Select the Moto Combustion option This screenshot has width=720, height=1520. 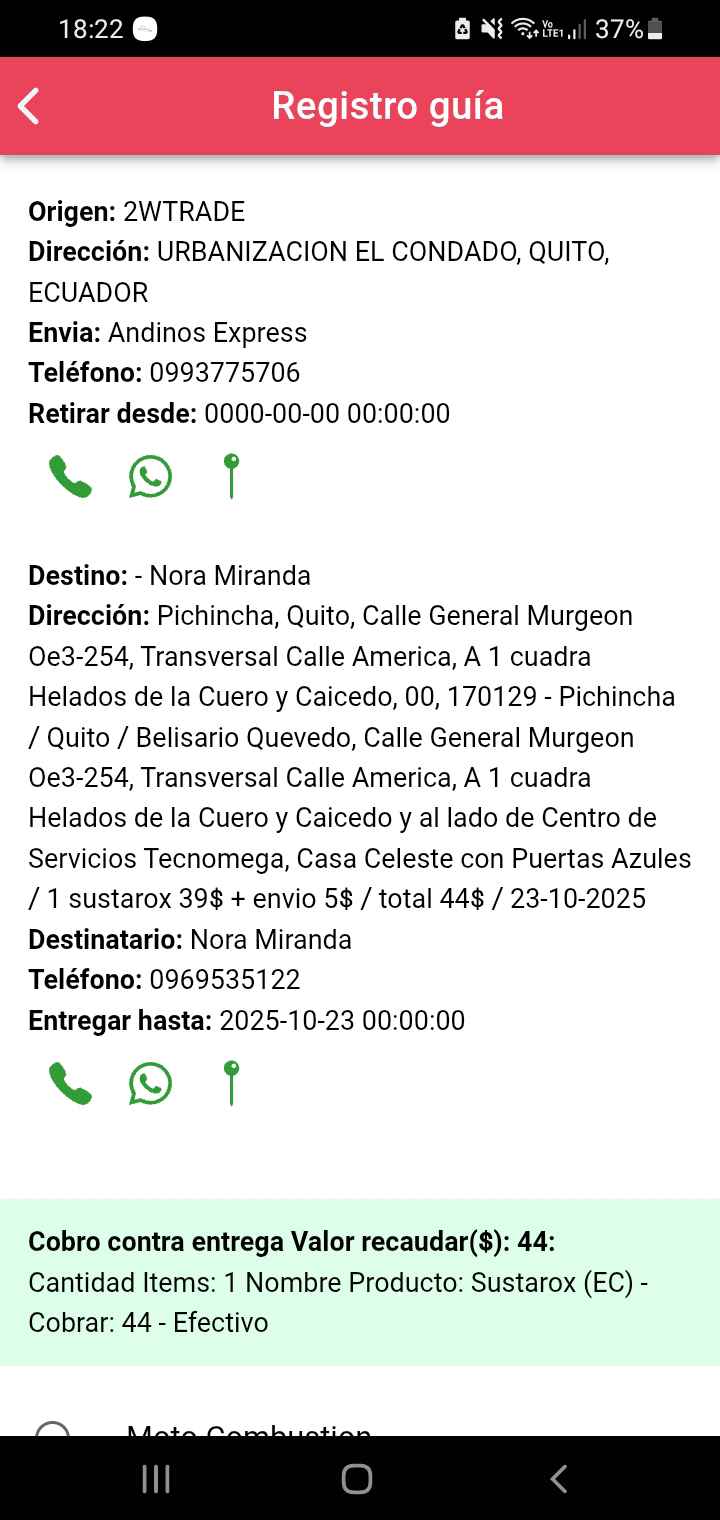(53, 1430)
